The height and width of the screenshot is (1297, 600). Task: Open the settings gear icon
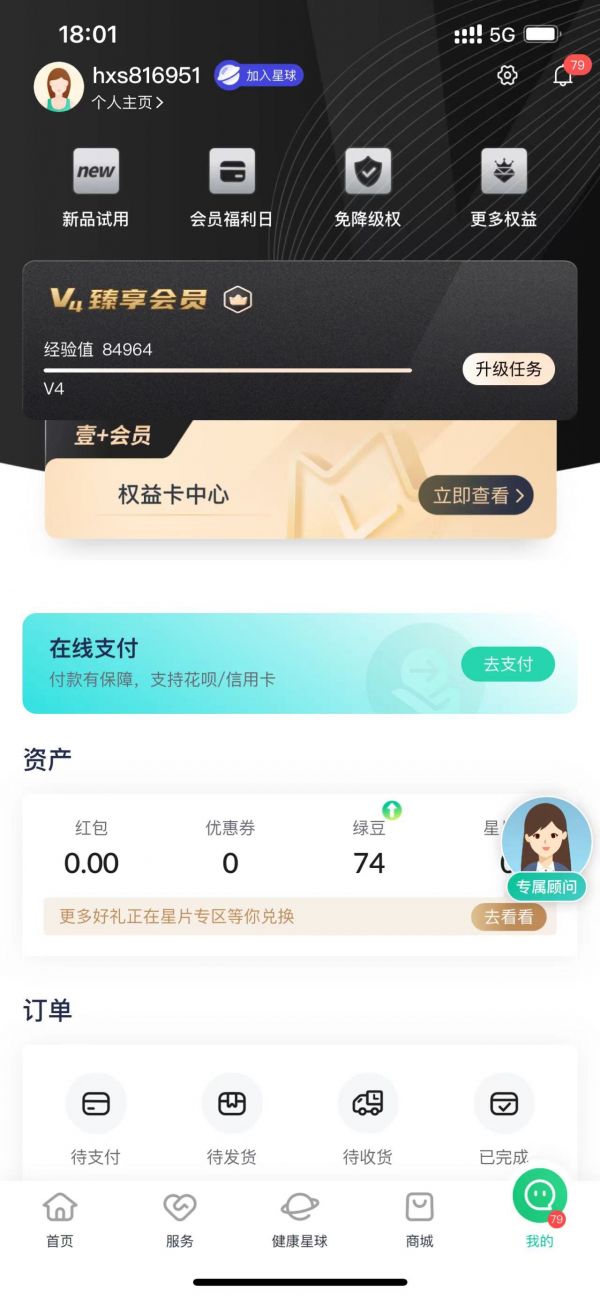tap(507, 76)
